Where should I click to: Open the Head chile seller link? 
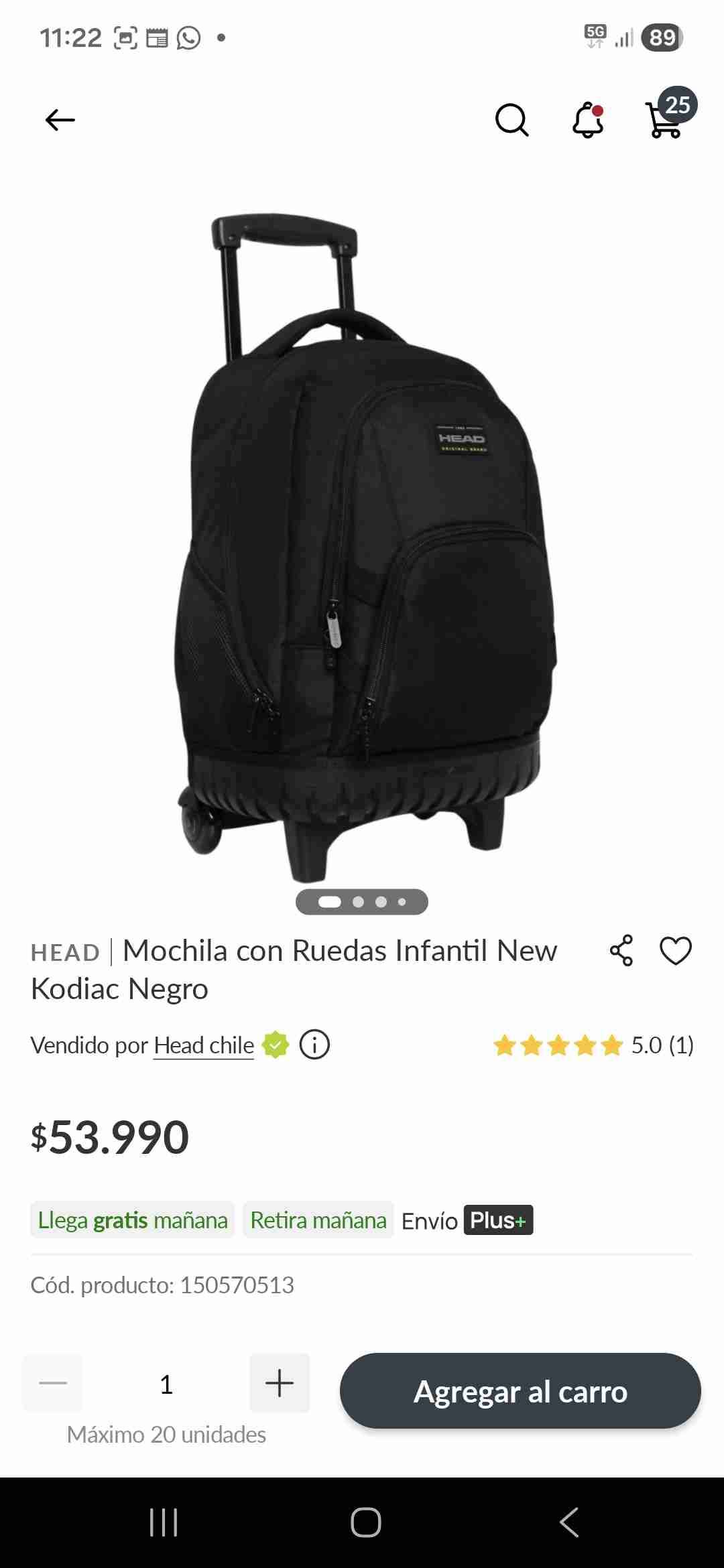(204, 1045)
